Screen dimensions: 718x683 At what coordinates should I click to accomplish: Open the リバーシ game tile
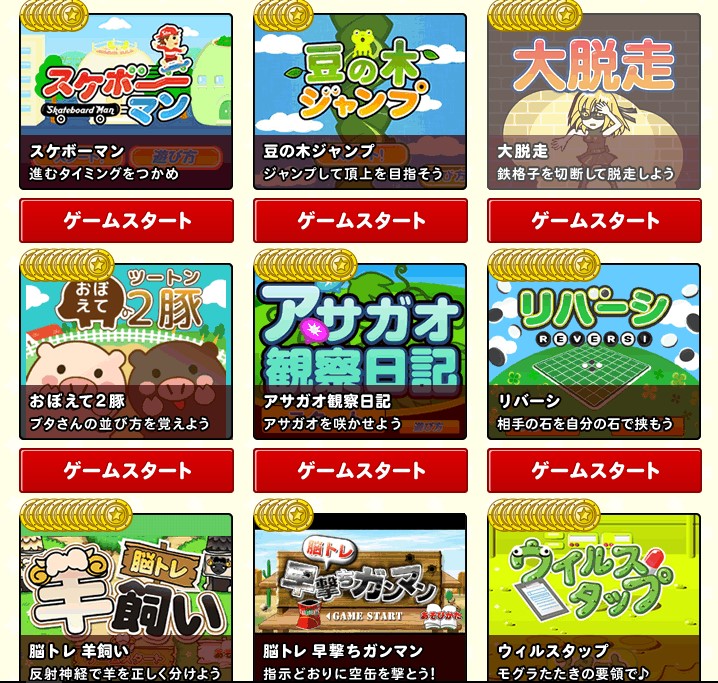tap(594, 350)
